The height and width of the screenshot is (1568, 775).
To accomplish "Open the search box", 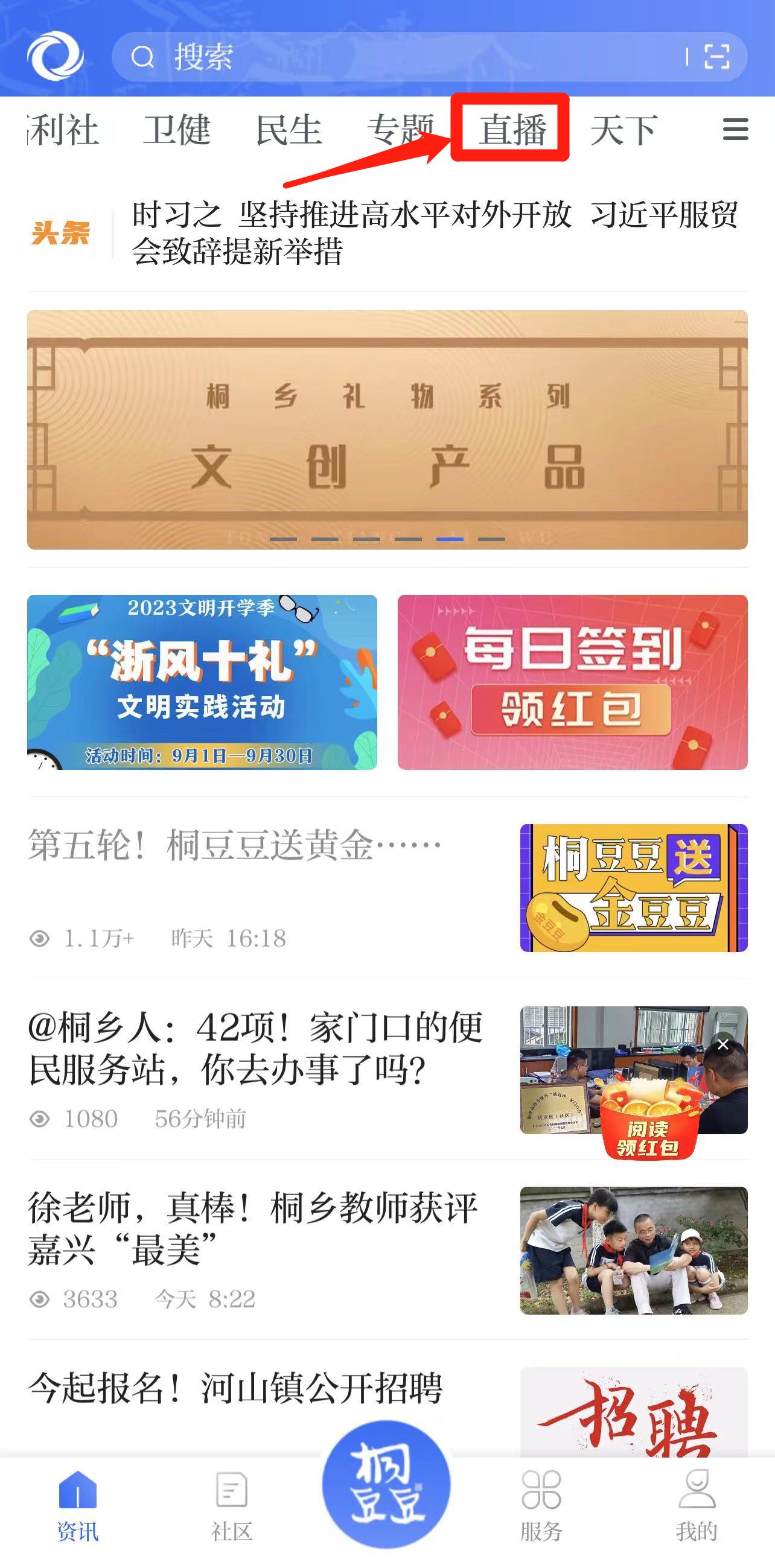I will pyautogui.click(x=396, y=57).
